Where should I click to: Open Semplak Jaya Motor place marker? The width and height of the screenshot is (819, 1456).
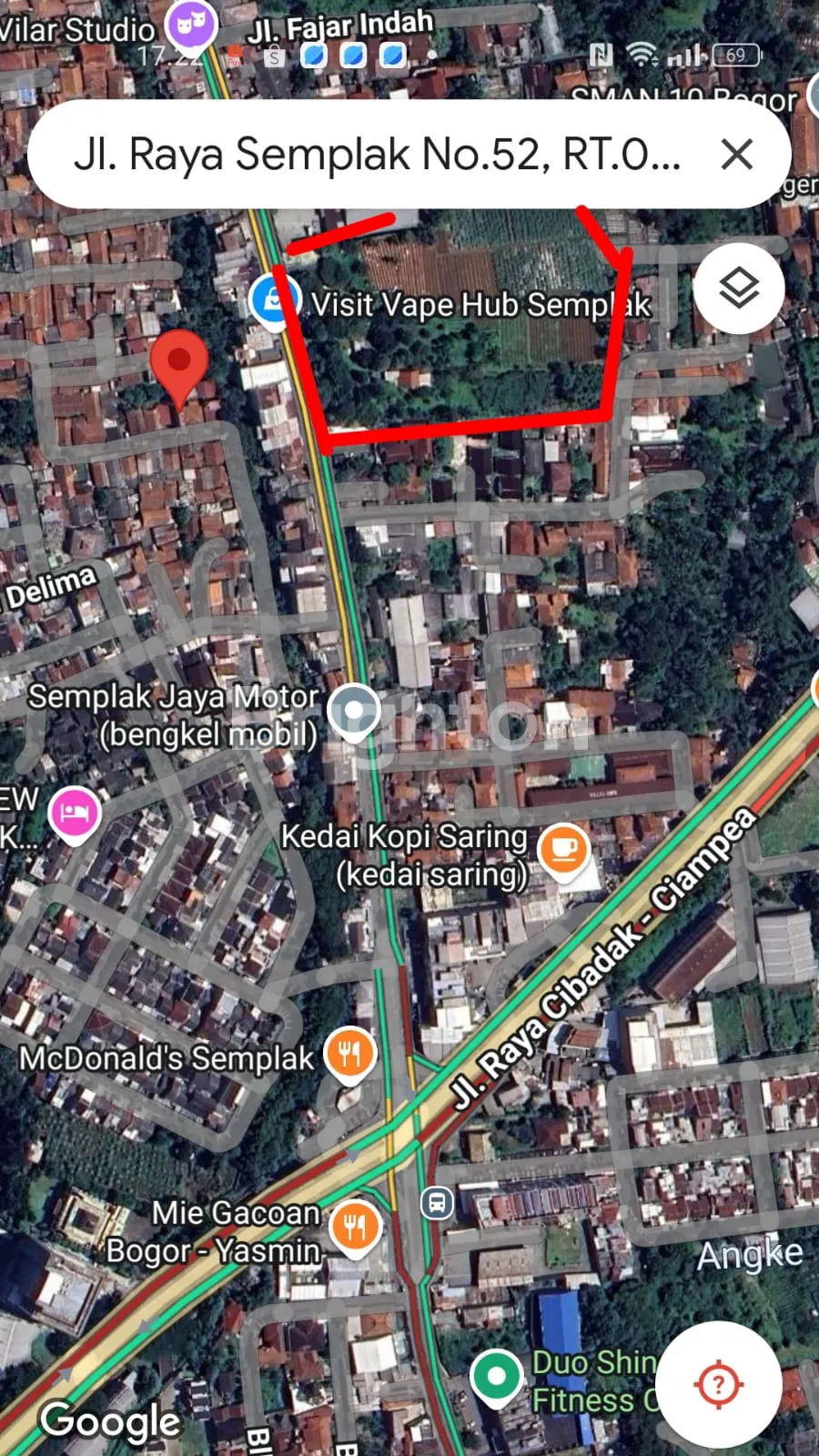click(354, 711)
